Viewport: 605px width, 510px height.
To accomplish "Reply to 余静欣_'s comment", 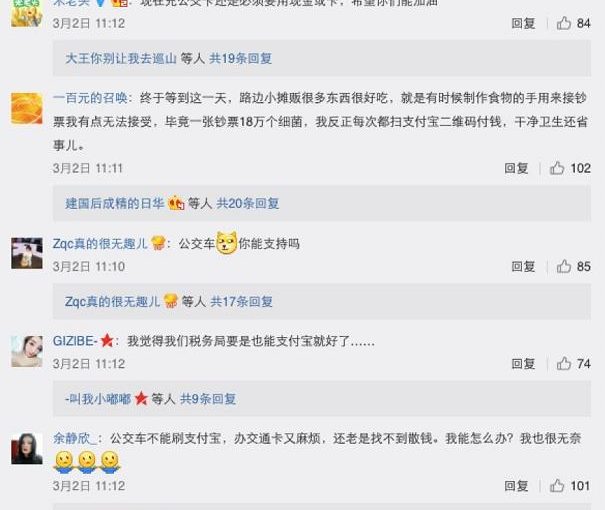I will coord(516,486).
